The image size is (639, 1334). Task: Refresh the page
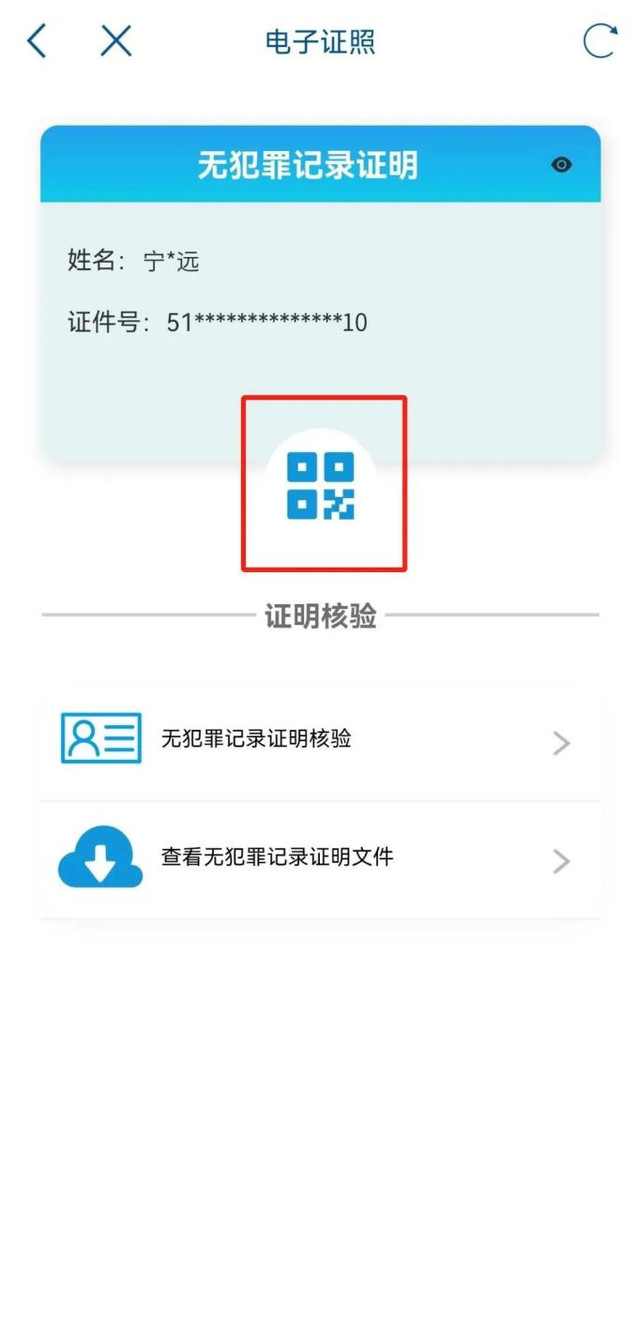pos(599,41)
